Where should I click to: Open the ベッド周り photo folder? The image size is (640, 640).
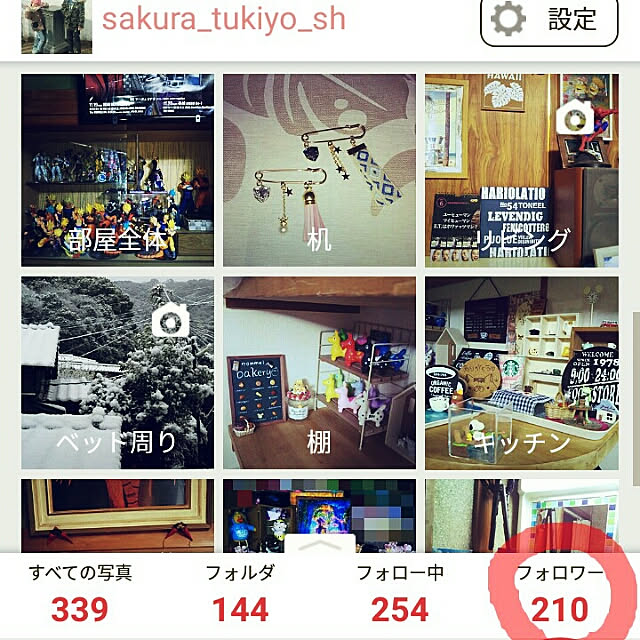coord(117,372)
